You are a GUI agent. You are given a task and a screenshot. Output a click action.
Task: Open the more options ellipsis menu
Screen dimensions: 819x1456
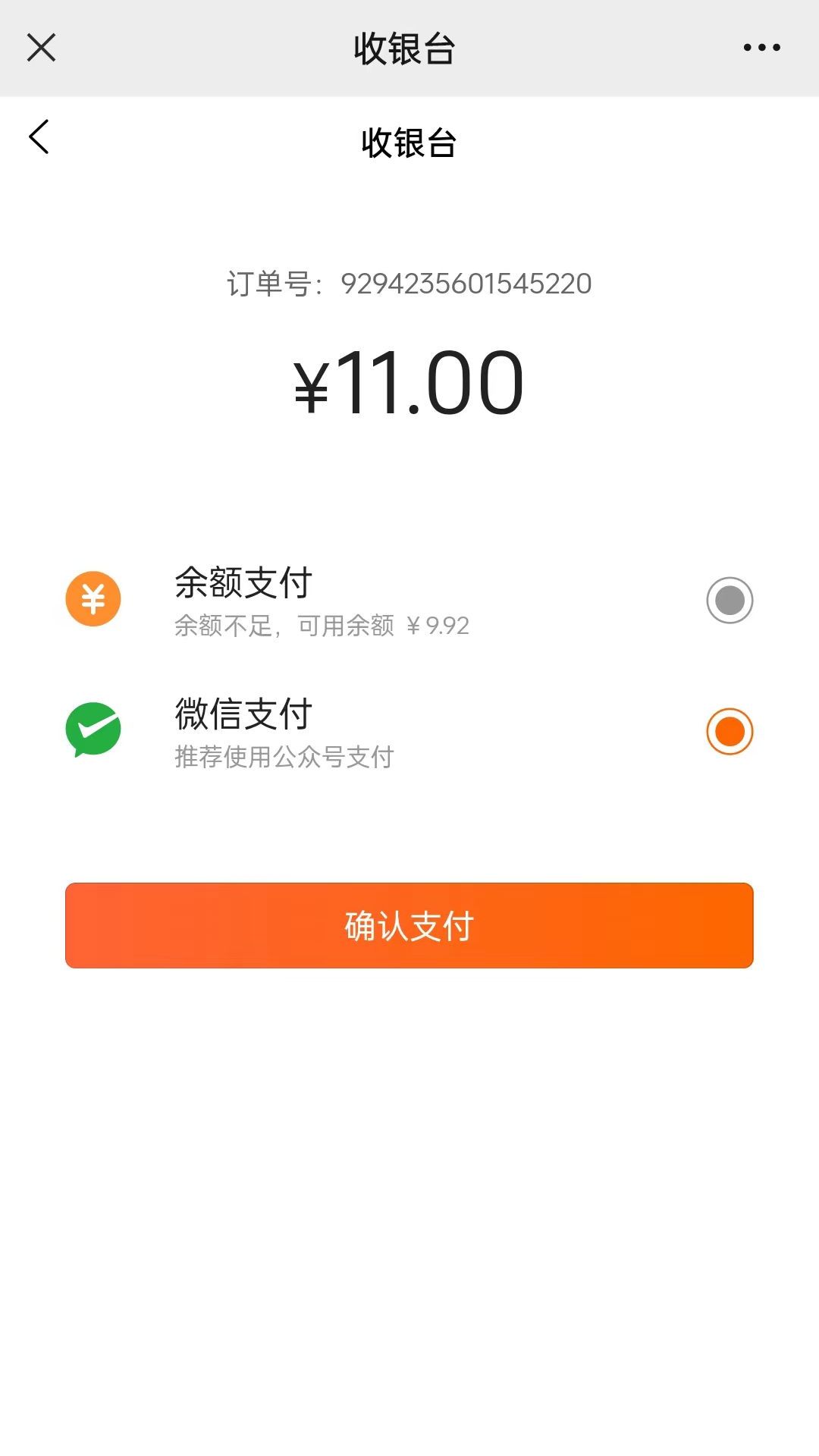(x=762, y=48)
